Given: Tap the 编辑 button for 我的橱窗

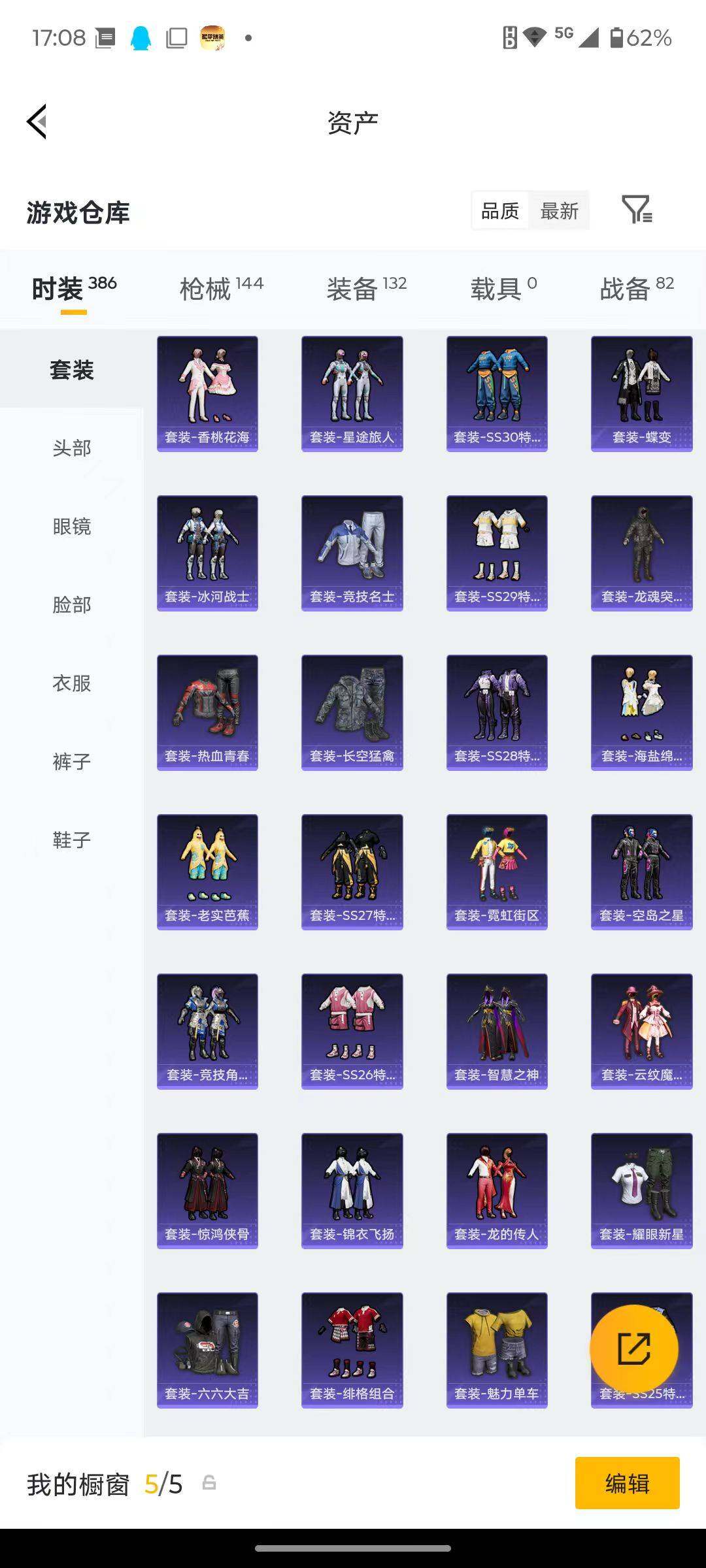Looking at the screenshot, I should click(627, 1484).
